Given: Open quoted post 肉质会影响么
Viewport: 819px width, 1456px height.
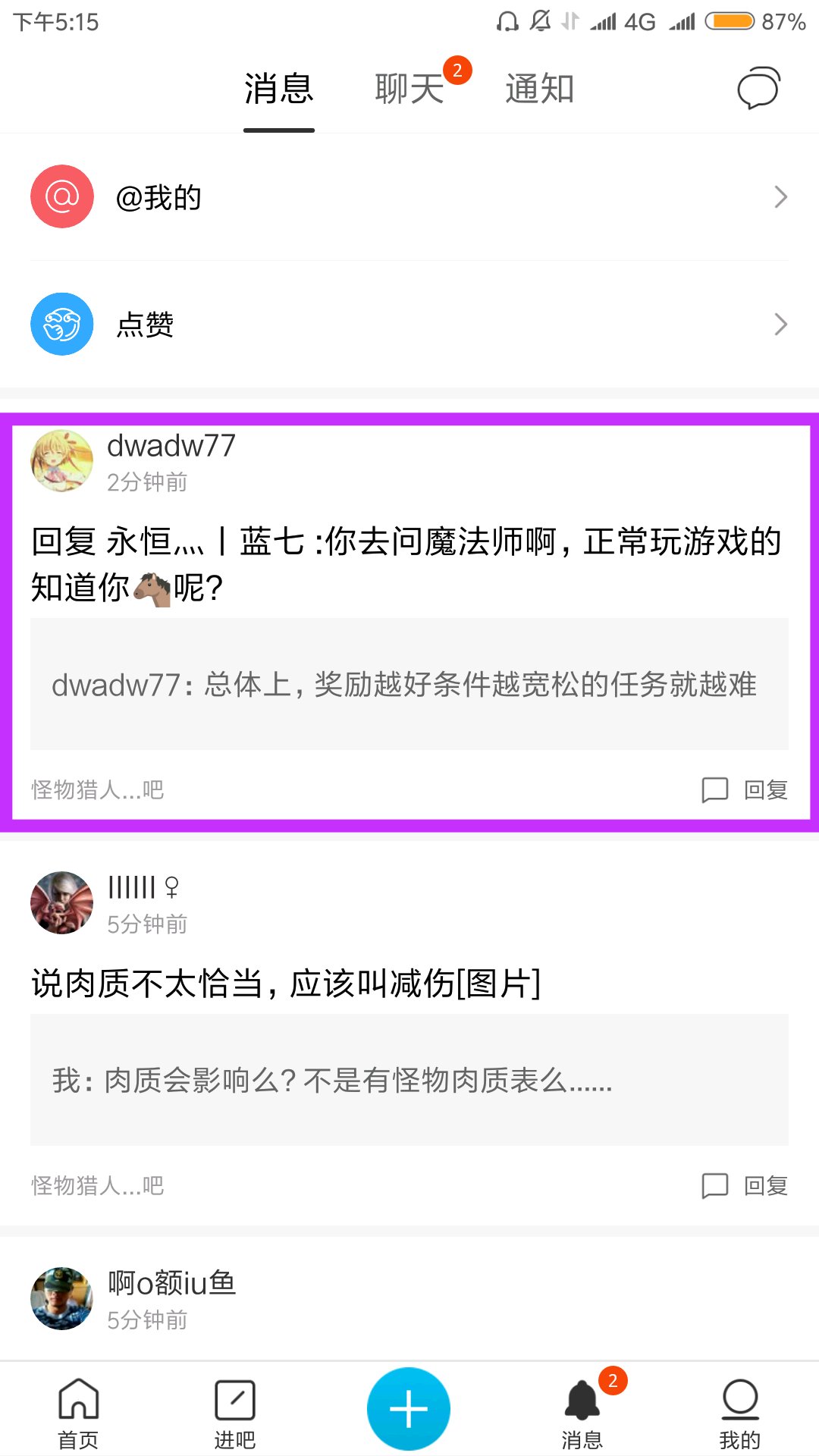Looking at the screenshot, I should coord(409,1080).
